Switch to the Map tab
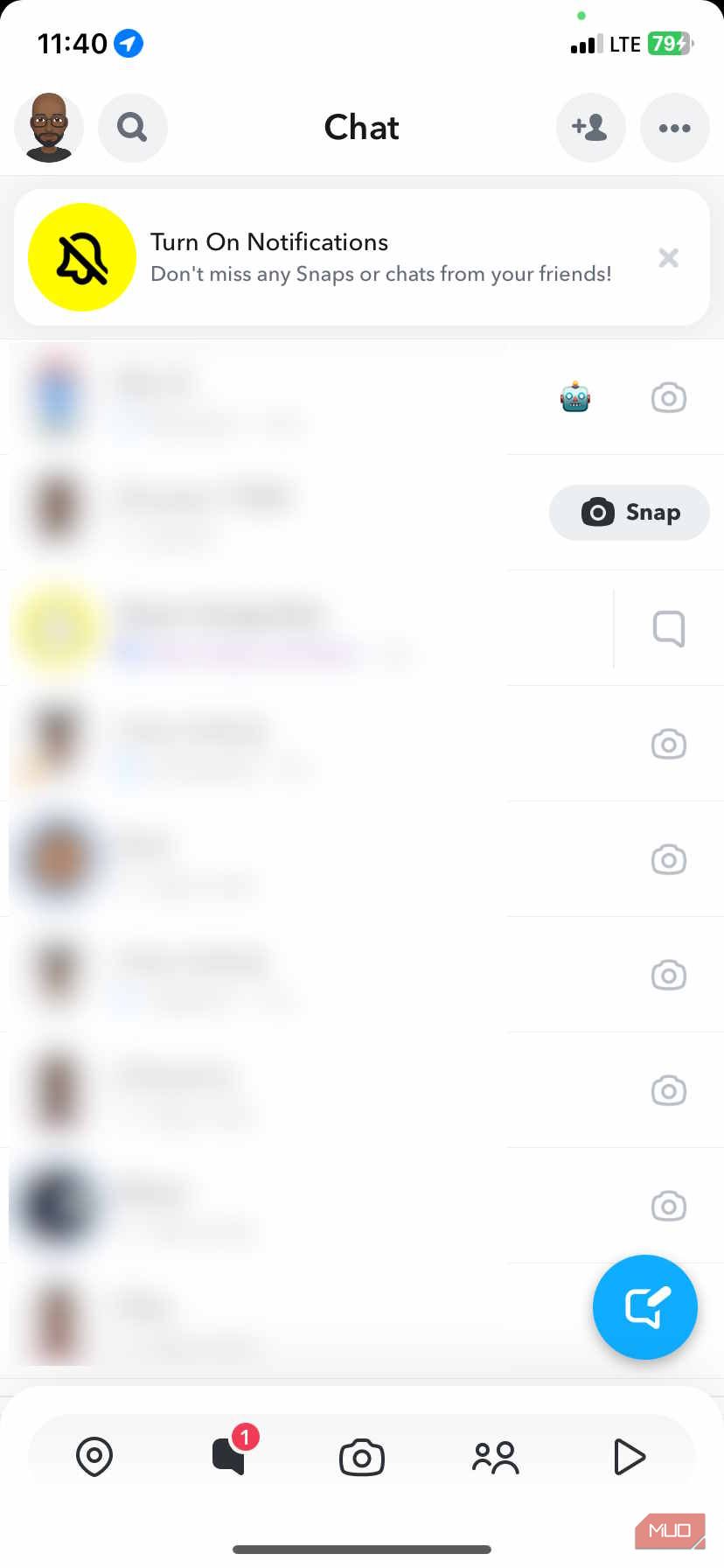The width and height of the screenshot is (724, 1568). coord(94,1457)
